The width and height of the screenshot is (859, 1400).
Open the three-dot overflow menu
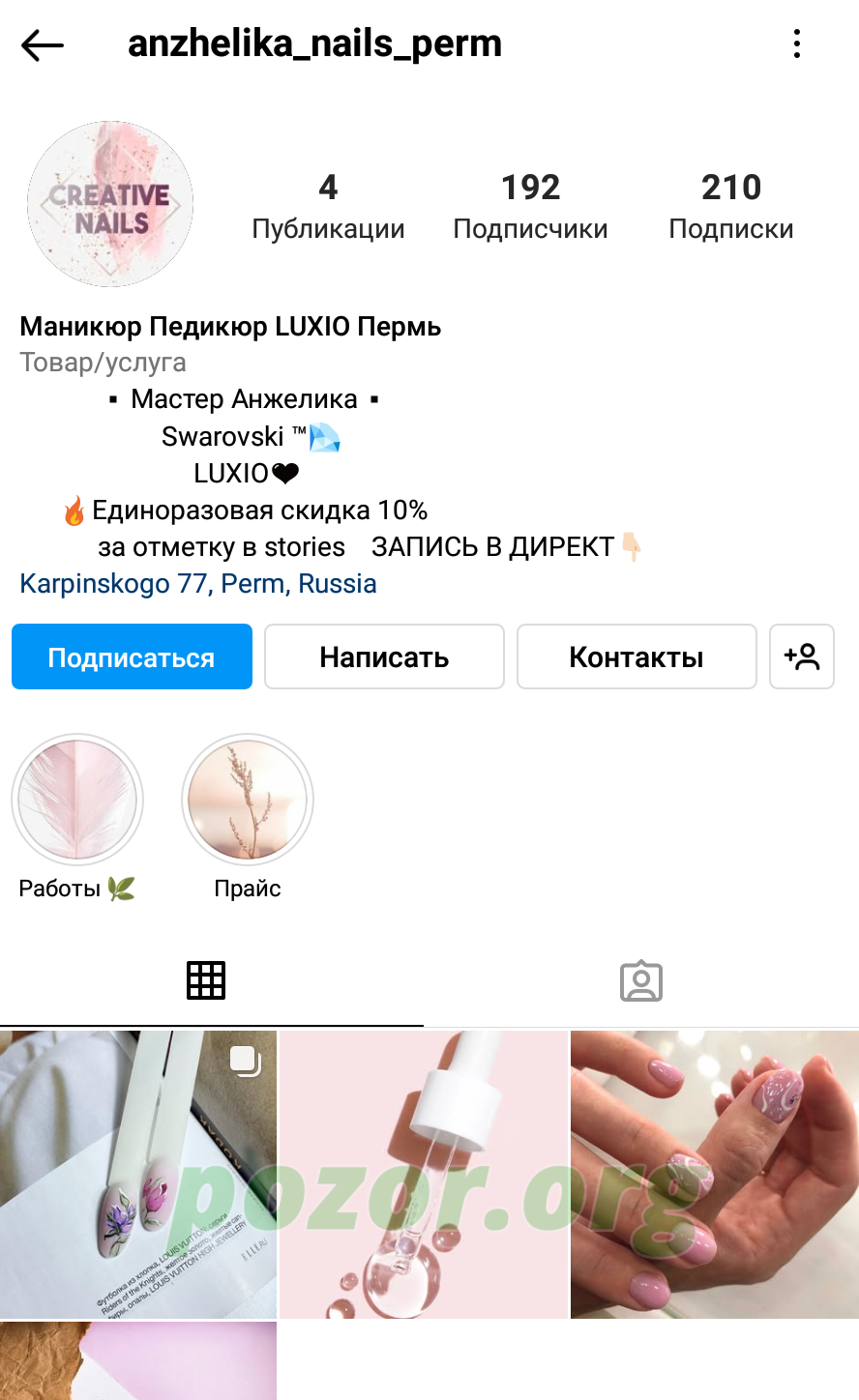pos(797,44)
